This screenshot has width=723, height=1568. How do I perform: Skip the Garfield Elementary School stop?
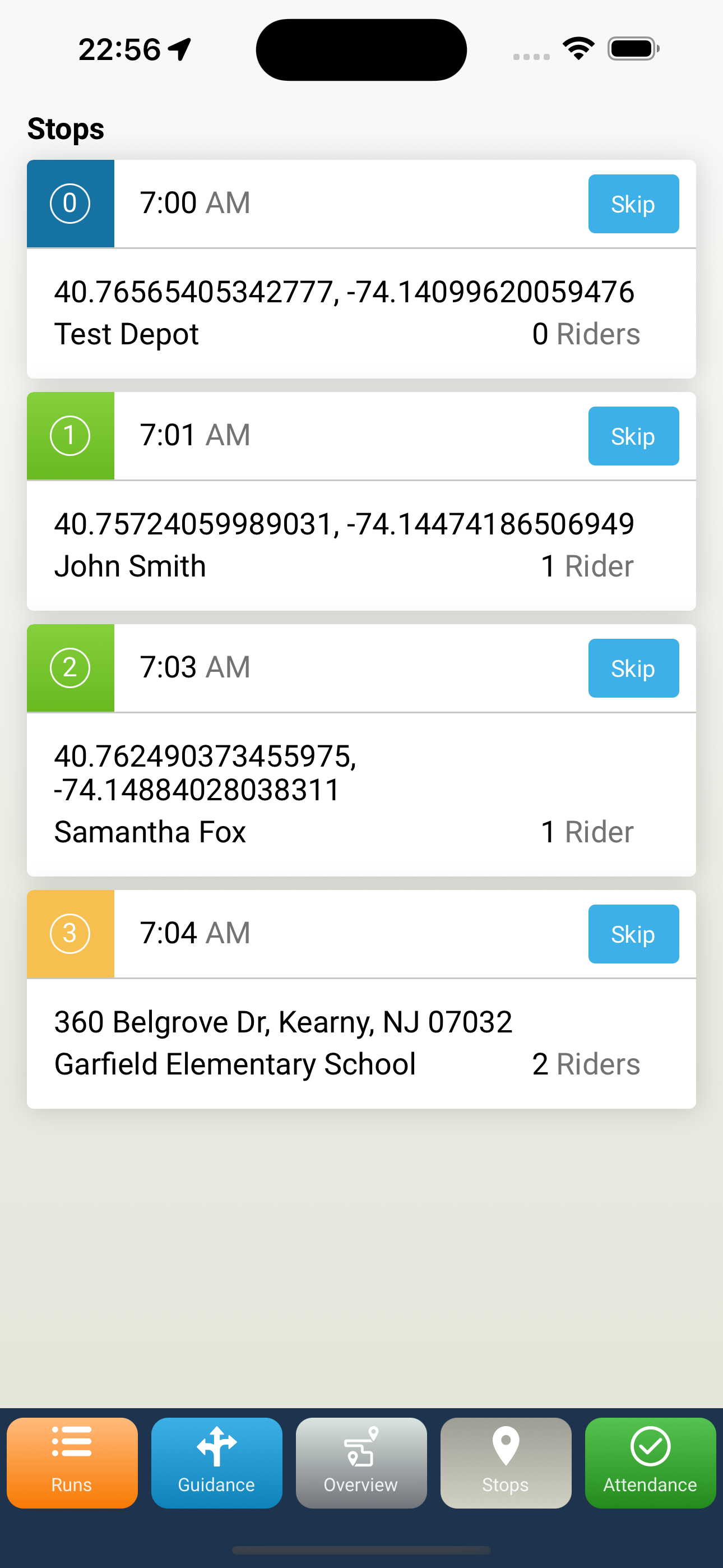[633, 934]
